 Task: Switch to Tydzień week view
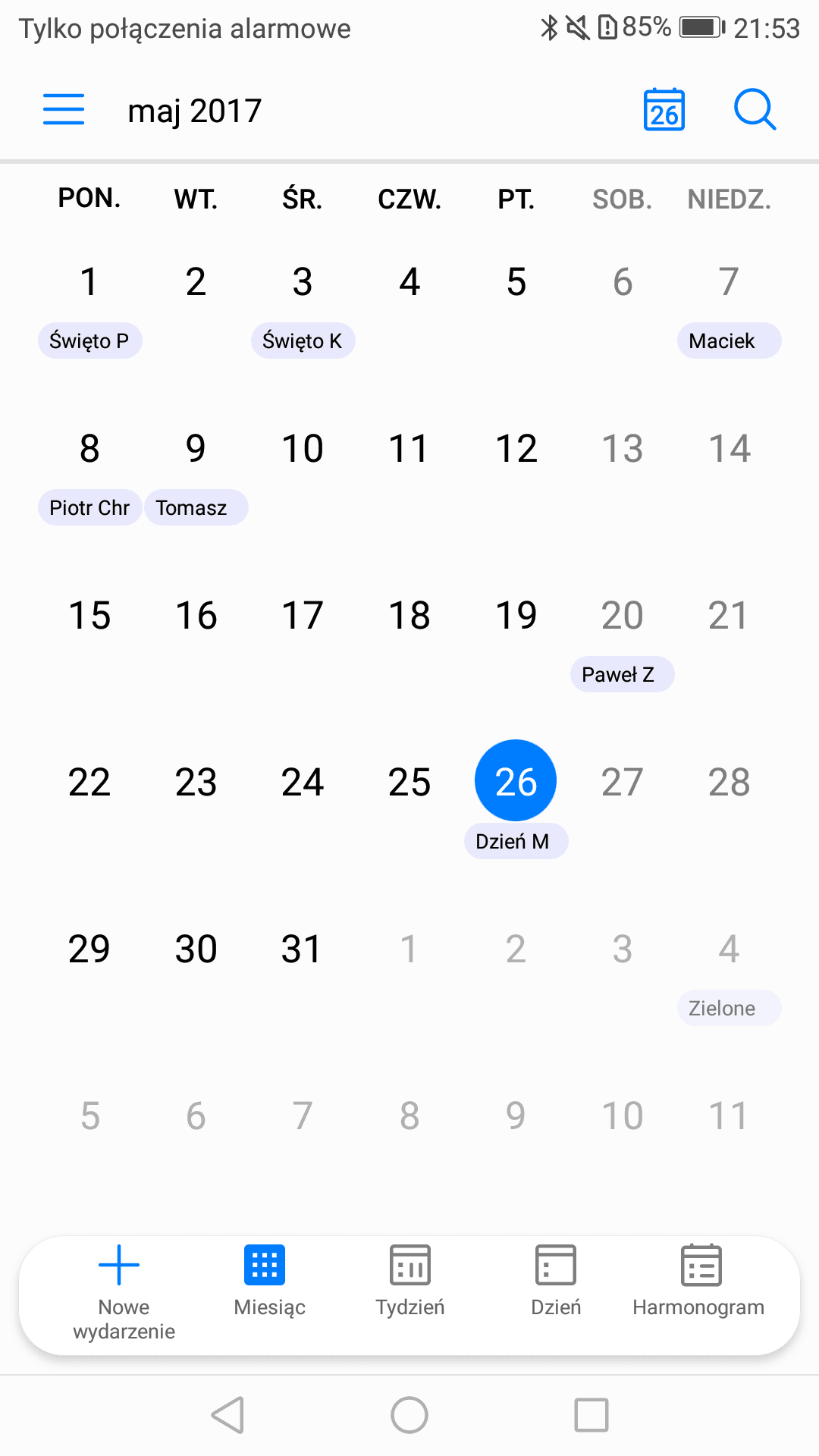[x=410, y=1282]
